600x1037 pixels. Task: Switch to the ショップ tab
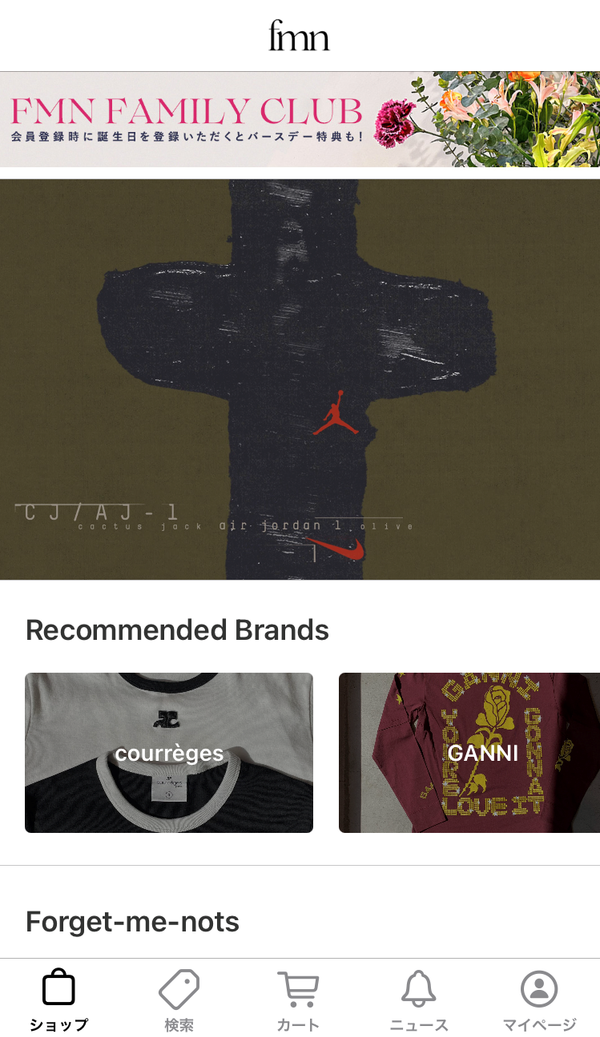pos(59,1000)
